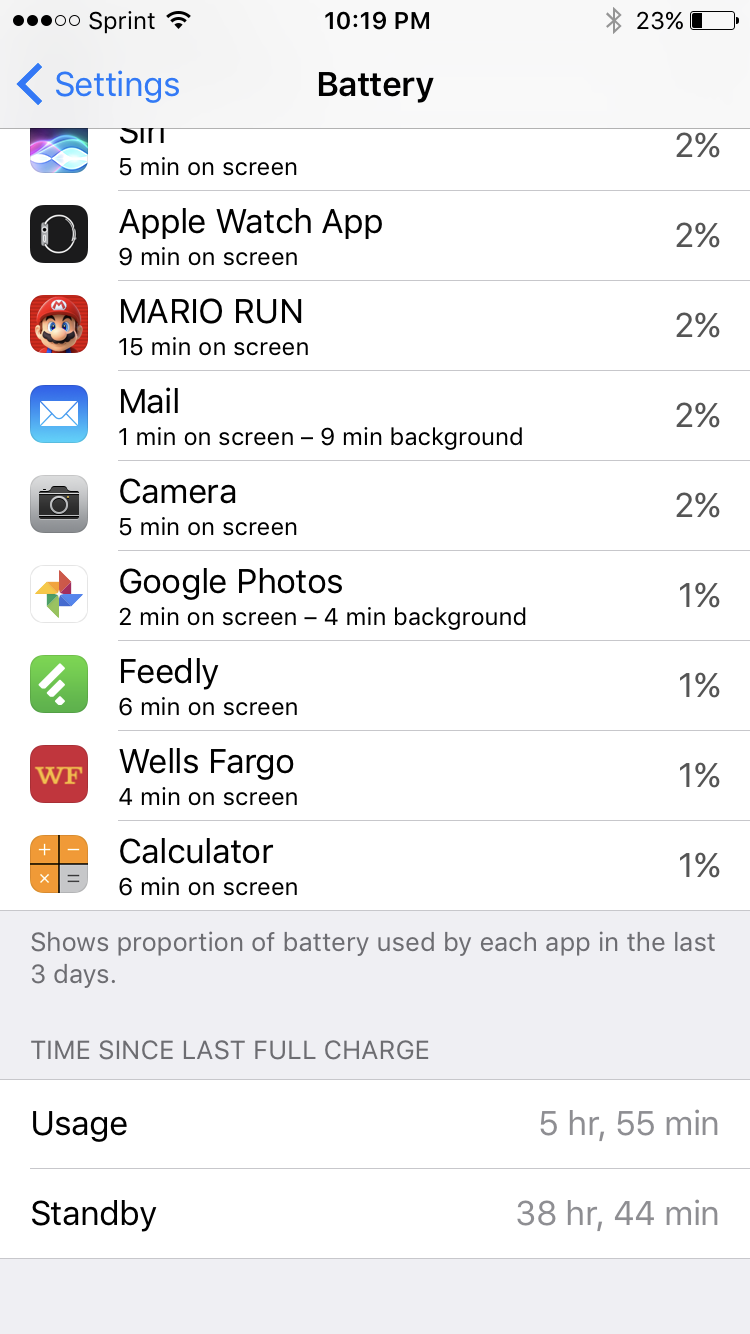
Task: Select the Camera battery row
Action: coord(375,506)
